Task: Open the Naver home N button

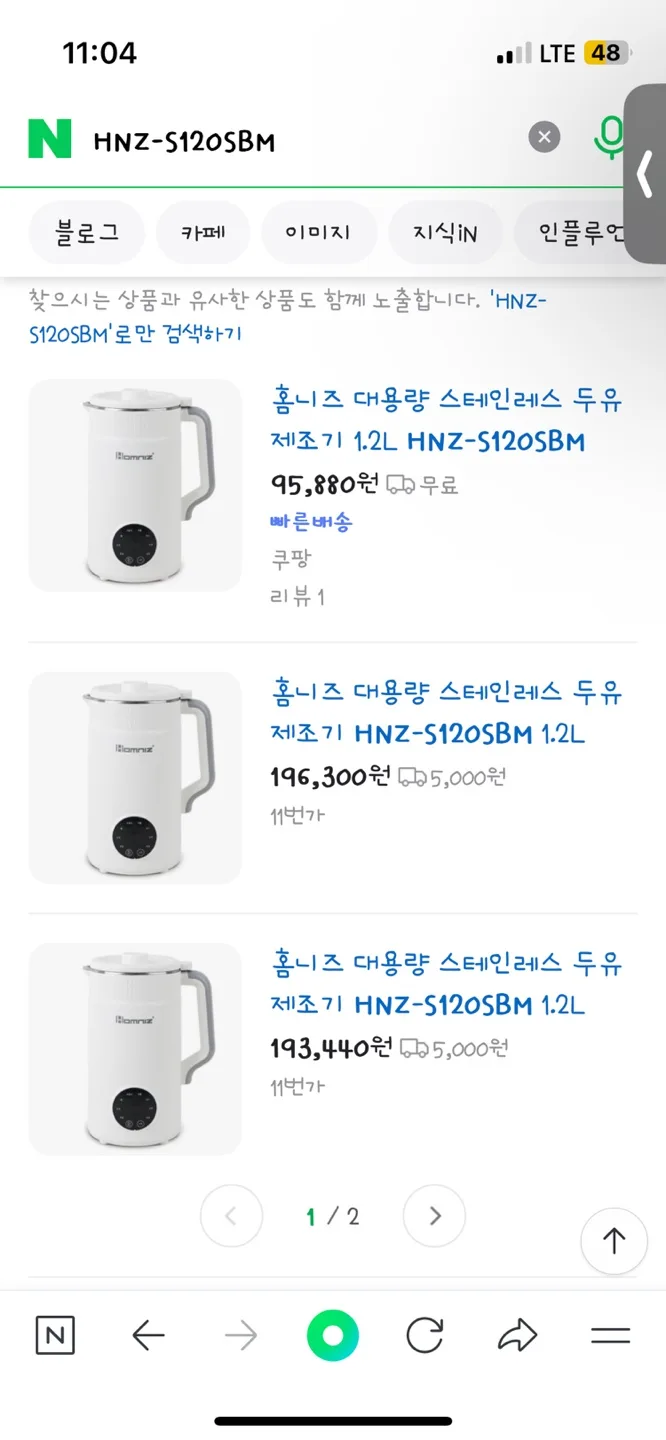Action: (x=55, y=1335)
